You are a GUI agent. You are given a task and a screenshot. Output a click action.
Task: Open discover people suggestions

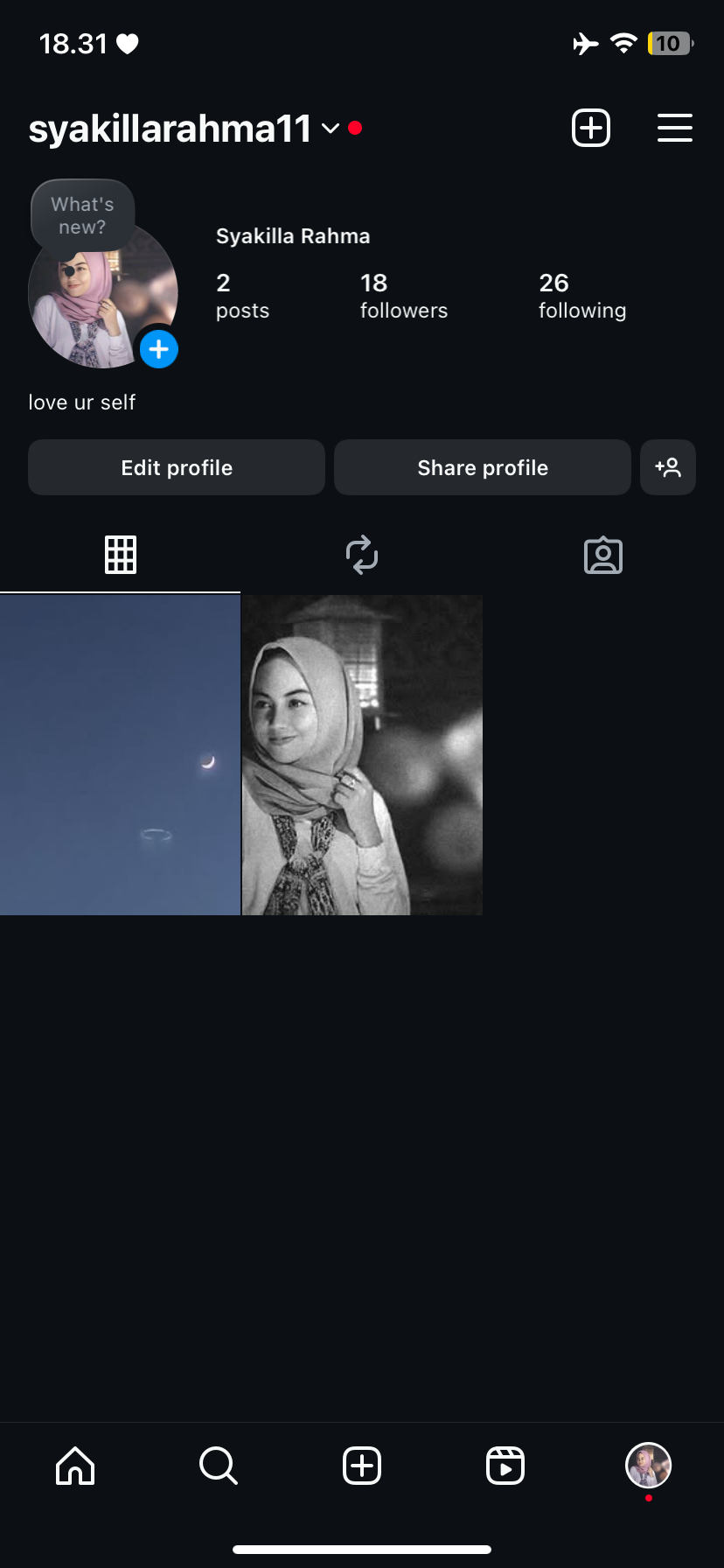tap(668, 467)
